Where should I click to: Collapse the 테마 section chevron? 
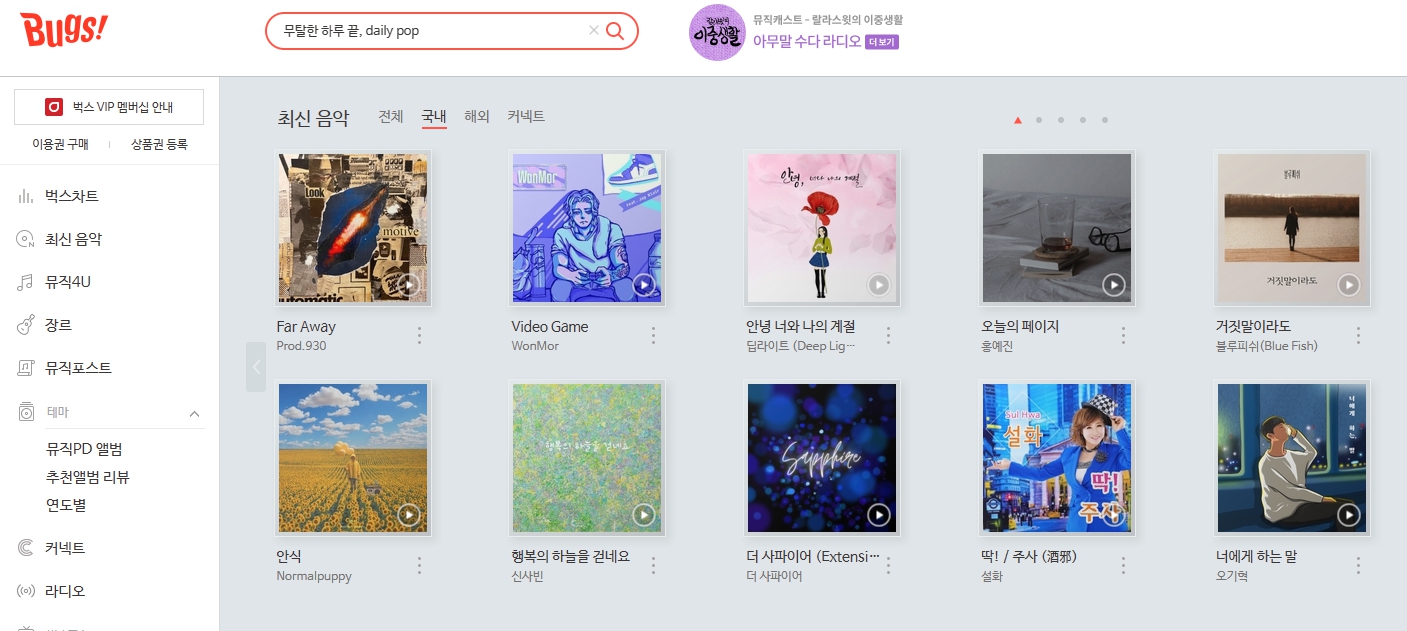pos(194,413)
